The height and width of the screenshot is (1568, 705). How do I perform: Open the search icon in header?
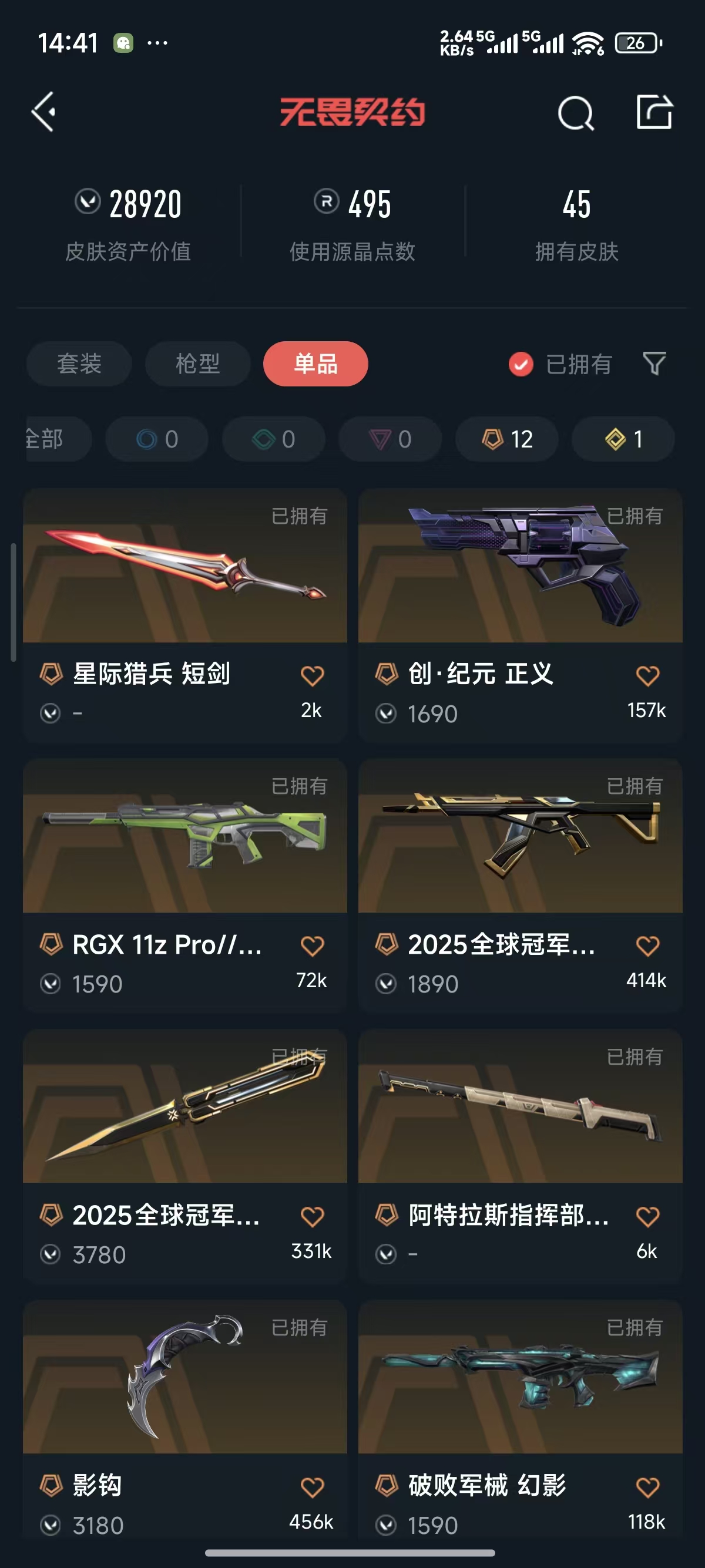tap(575, 113)
